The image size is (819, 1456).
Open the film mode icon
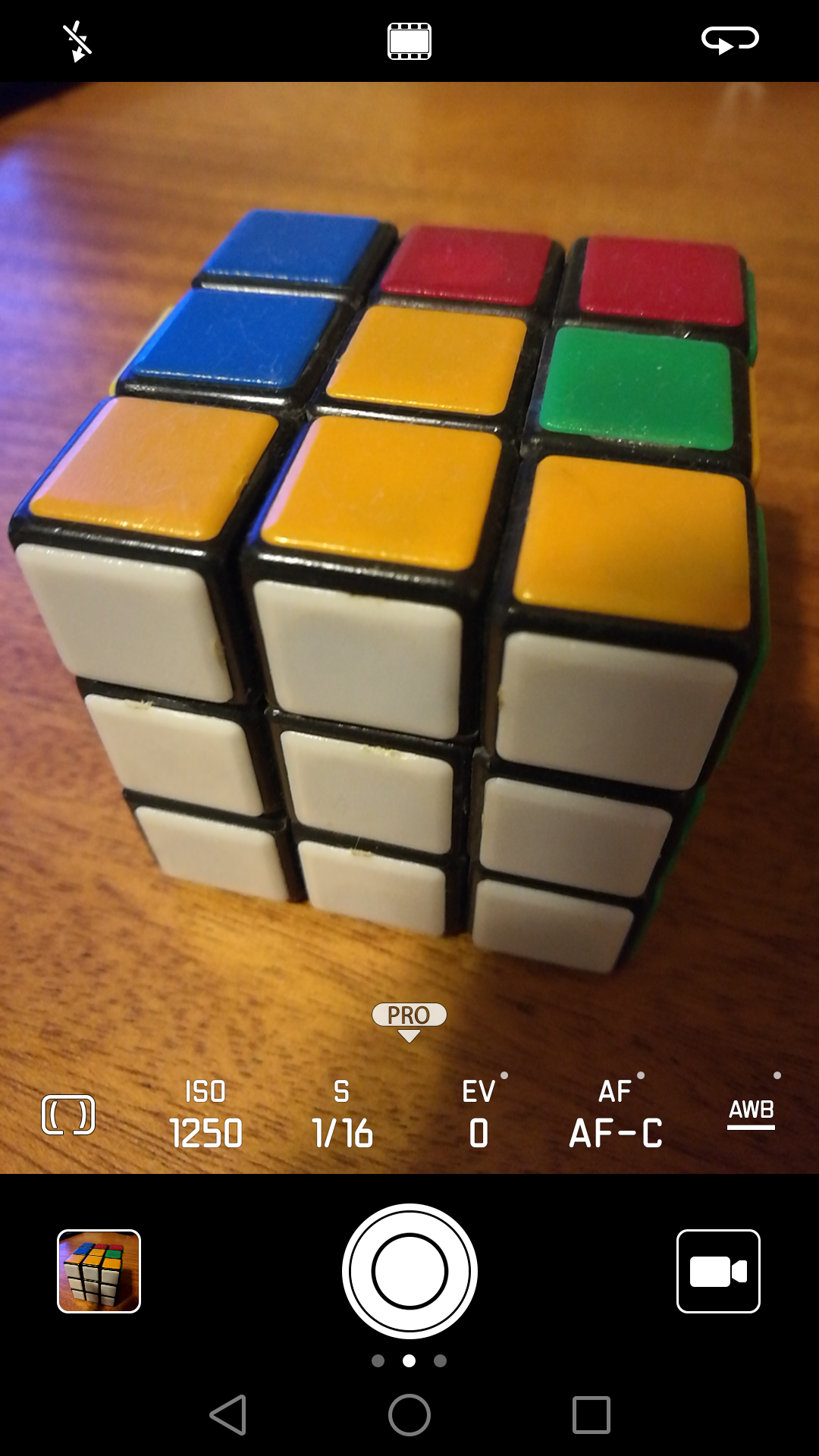coord(409,41)
